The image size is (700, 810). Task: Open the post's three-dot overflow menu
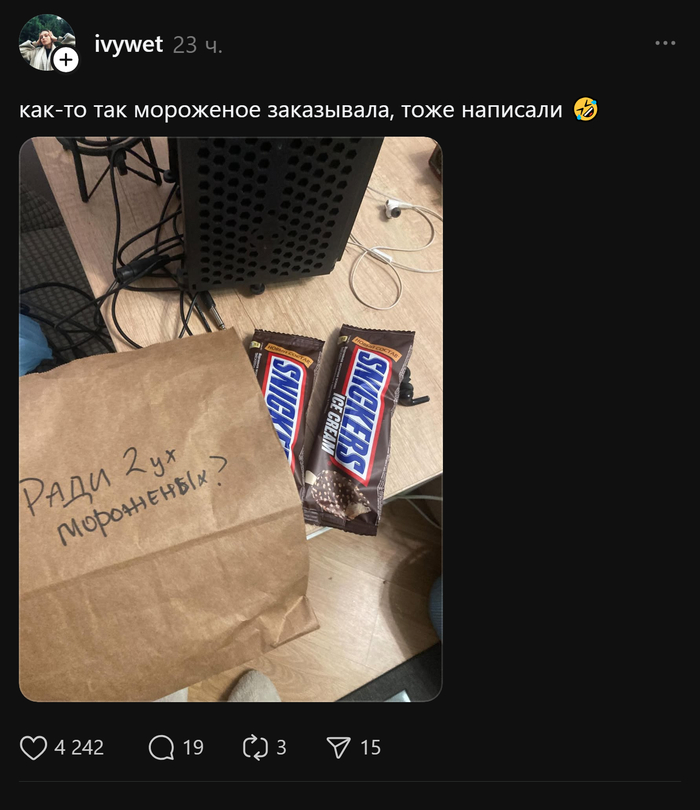point(665,43)
